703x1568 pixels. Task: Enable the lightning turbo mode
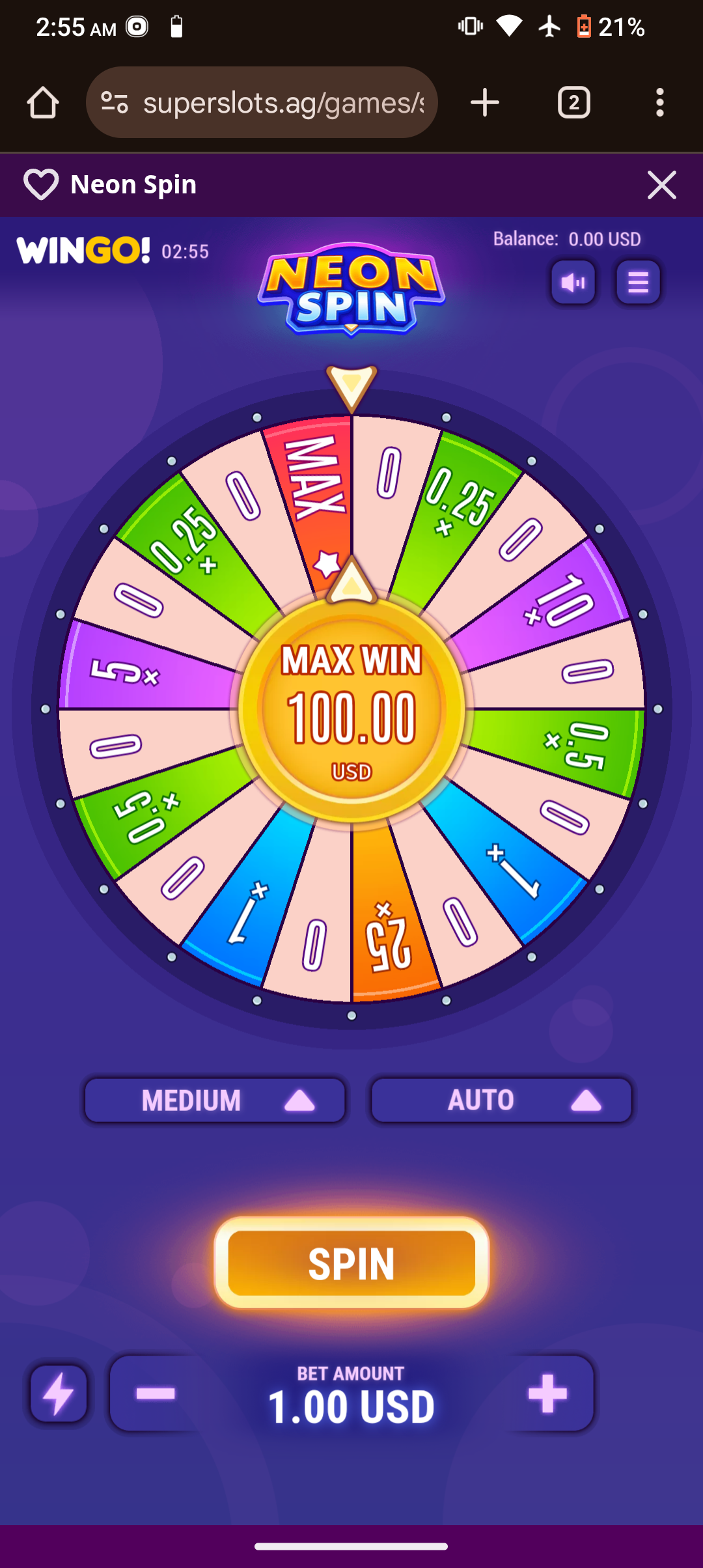[59, 1393]
